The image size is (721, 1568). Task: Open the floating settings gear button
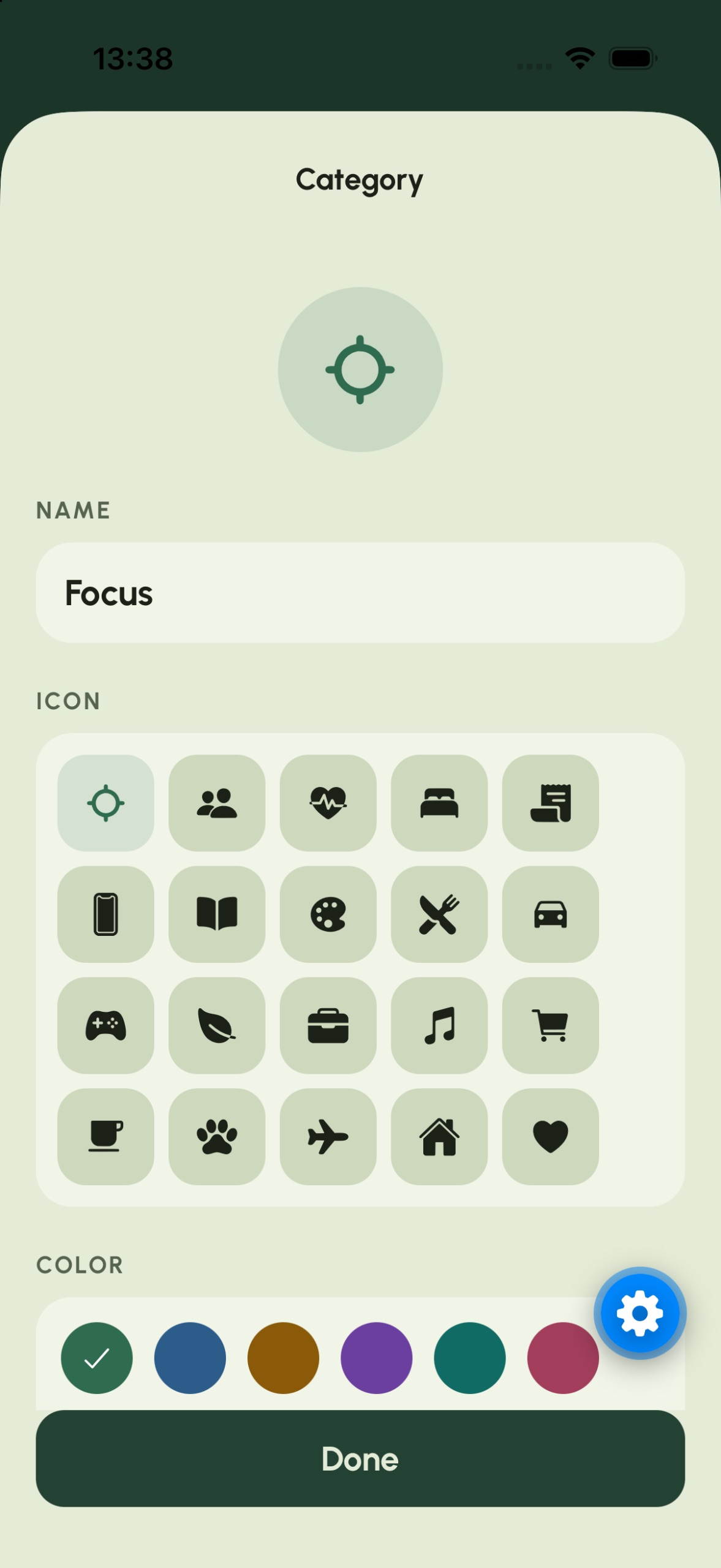pyautogui.click(x=640, y=1313)
